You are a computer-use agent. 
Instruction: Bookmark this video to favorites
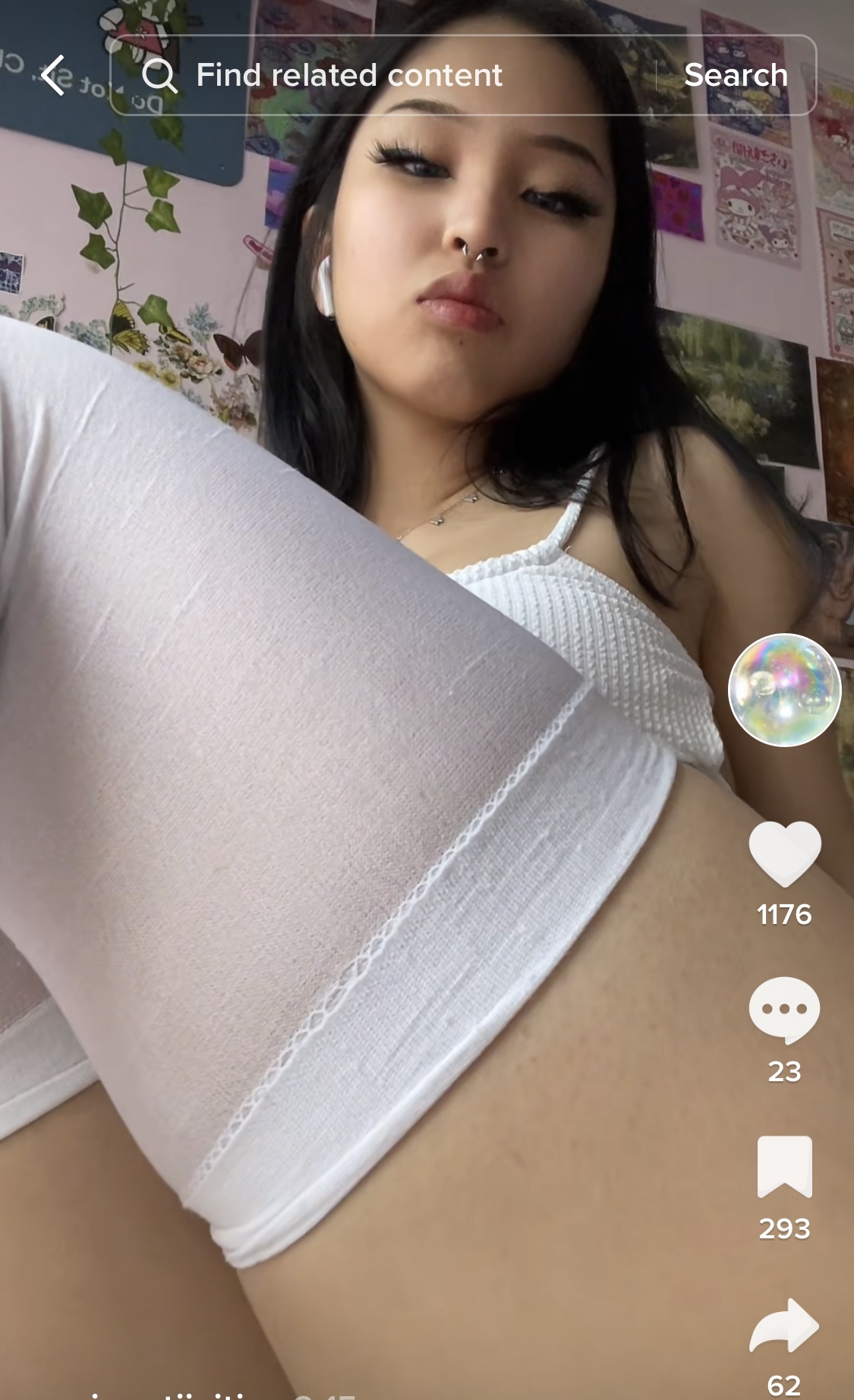pos(784,1167)
